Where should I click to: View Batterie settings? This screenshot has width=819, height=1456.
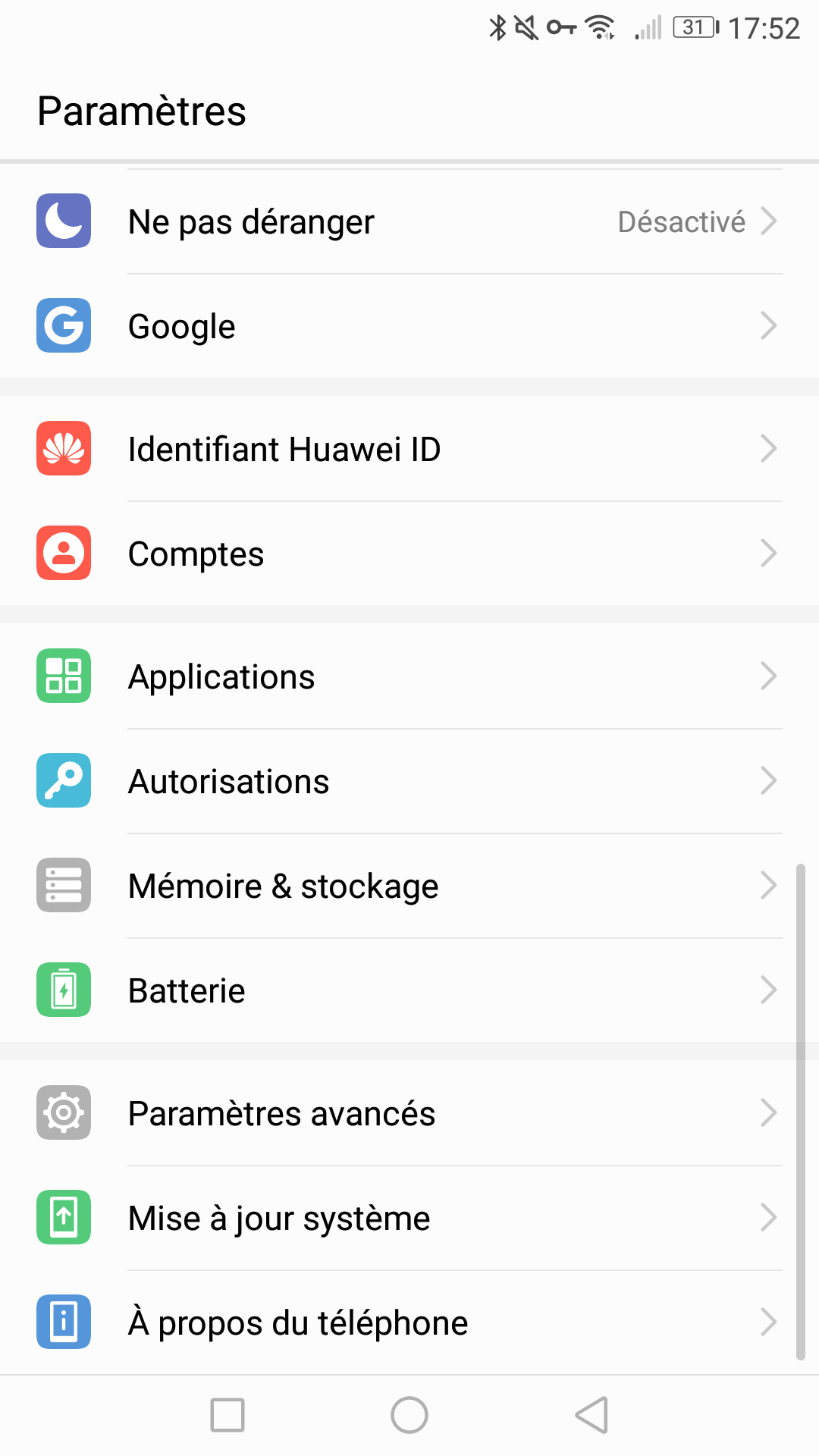pos(409,990)
